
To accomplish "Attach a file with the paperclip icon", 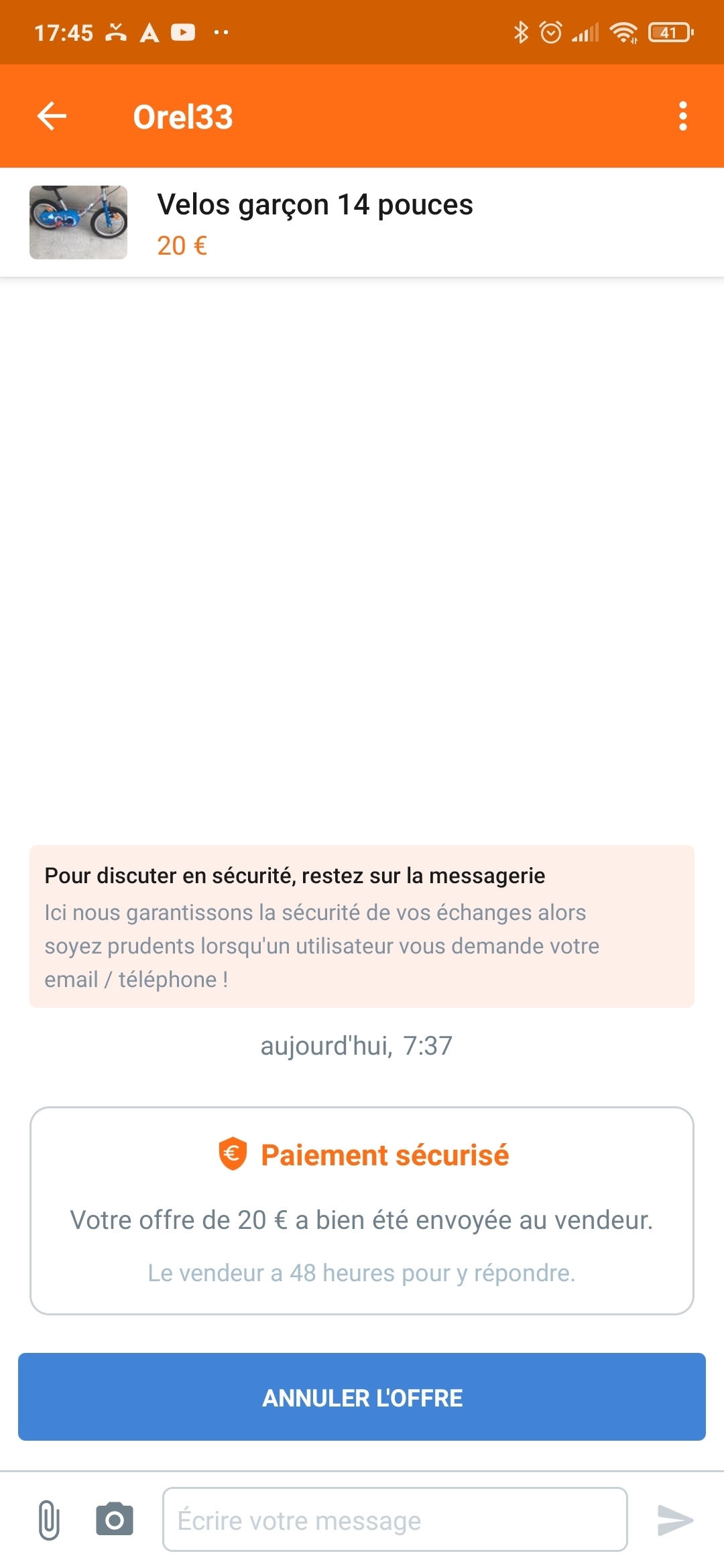I will [x=49, y=1520].
